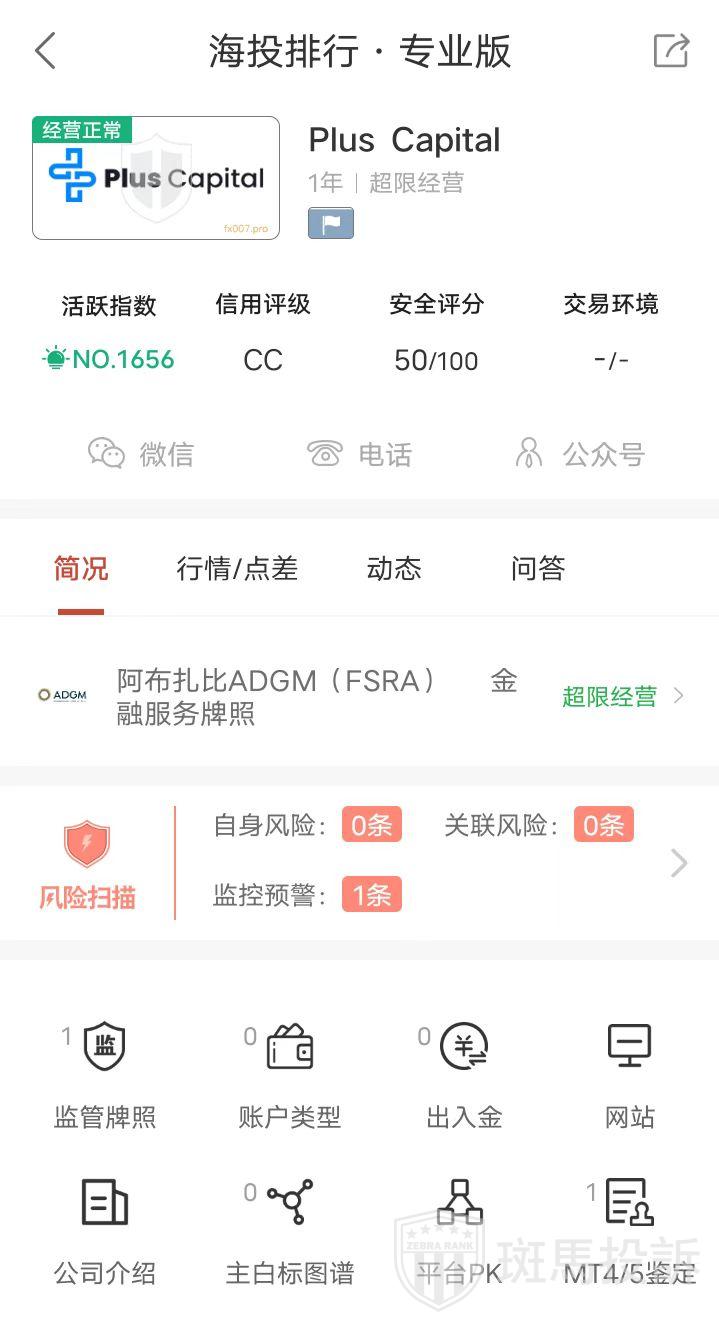Contact via 微信
This screenshot has width=719, height=1323.
pyautogui.click(x=141, y=454)
